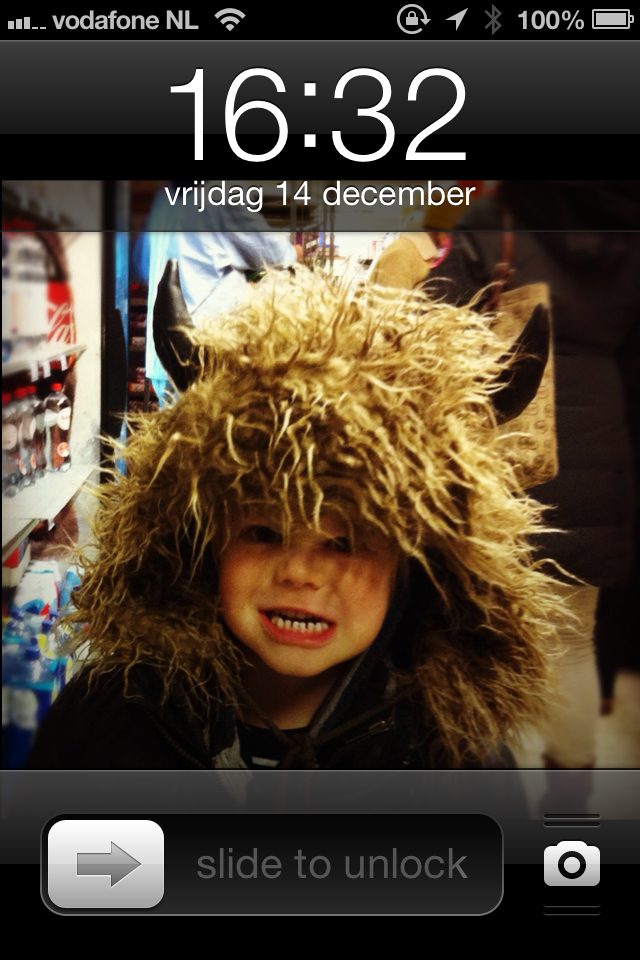Image resolution: width=640 pixels, height=960 pixels.
Task: Tap the lock screen camera icon
Action: 572,864
